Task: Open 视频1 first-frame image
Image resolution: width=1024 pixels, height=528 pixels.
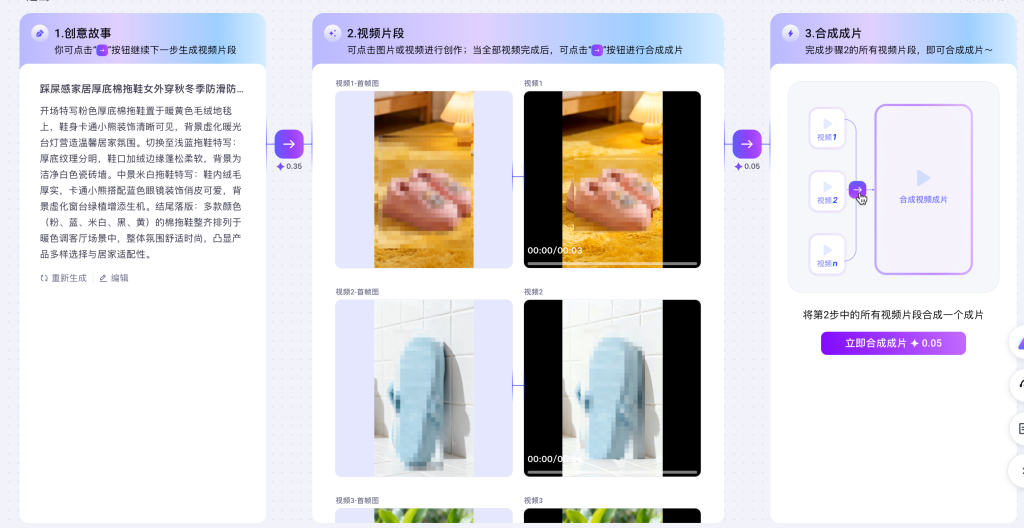Action: click(423, 179)
